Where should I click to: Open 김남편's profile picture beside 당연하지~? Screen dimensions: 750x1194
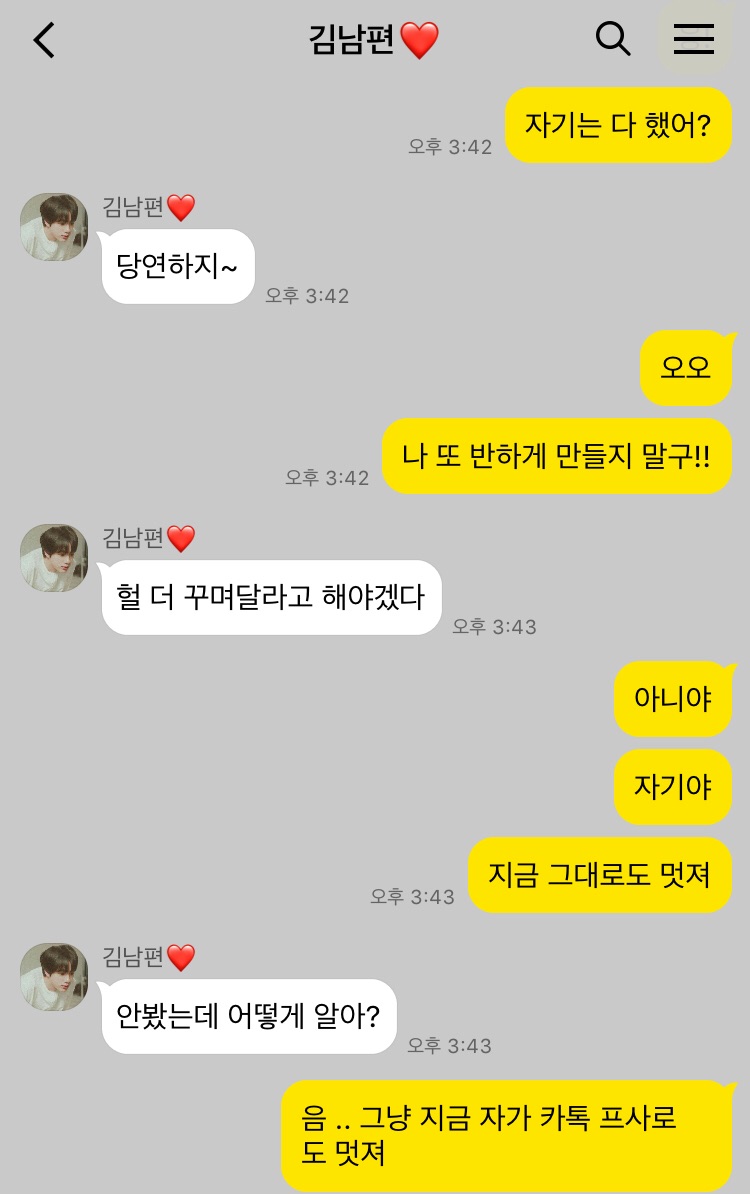pyautogui.click(x=55, y=228)
